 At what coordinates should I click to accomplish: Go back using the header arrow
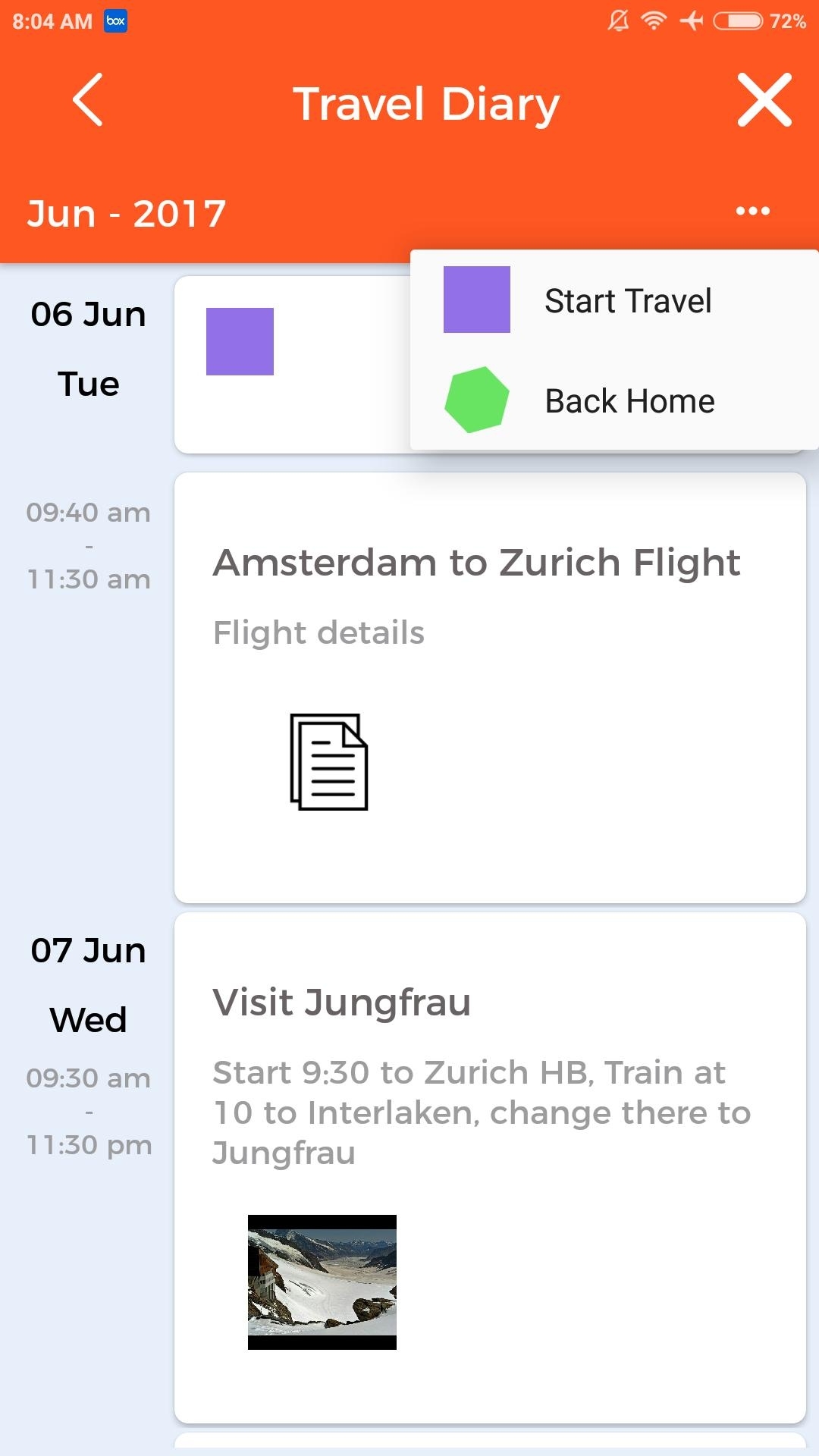coord(88,100)
